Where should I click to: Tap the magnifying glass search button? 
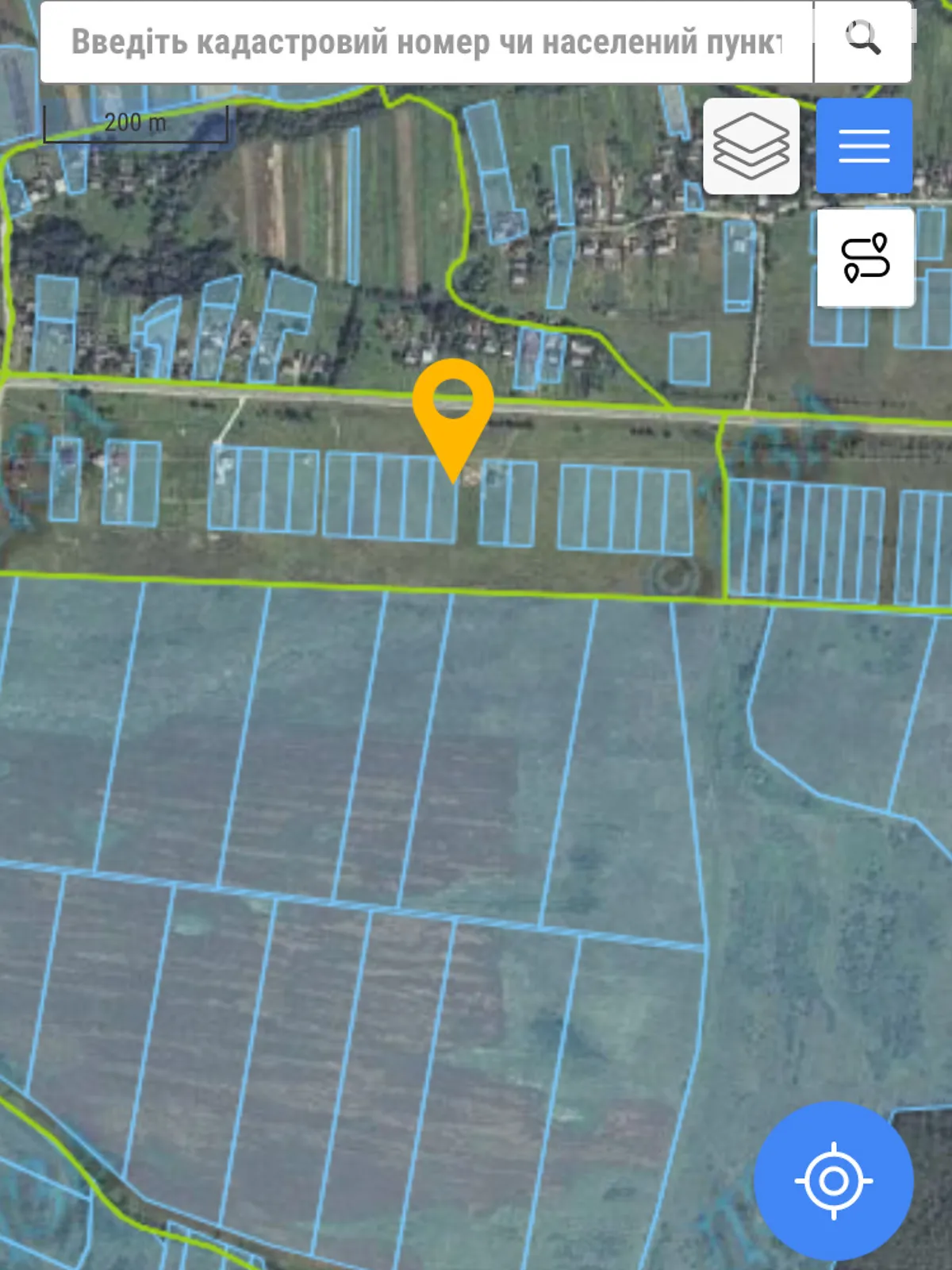(x=862, y=40)
